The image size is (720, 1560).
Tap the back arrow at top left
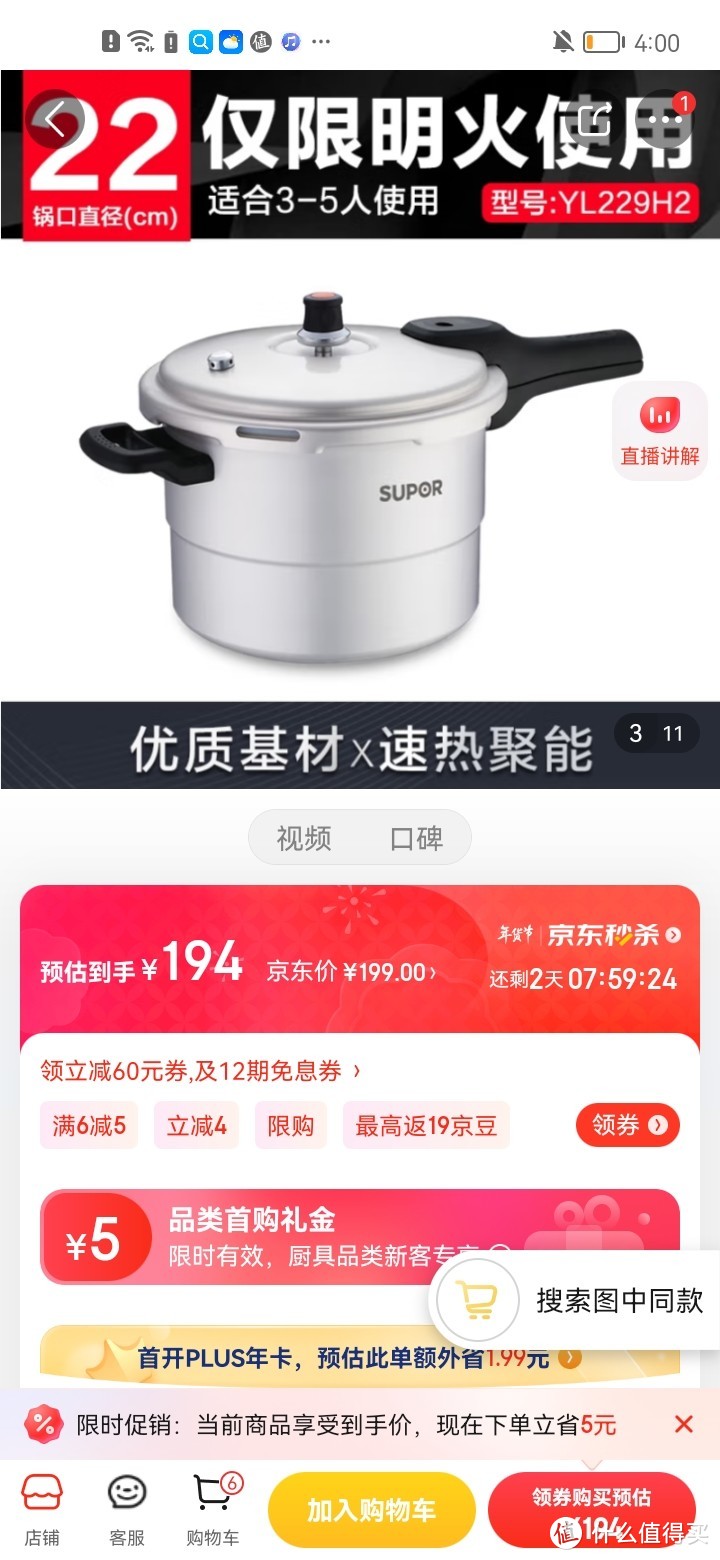tap(55, 119)
